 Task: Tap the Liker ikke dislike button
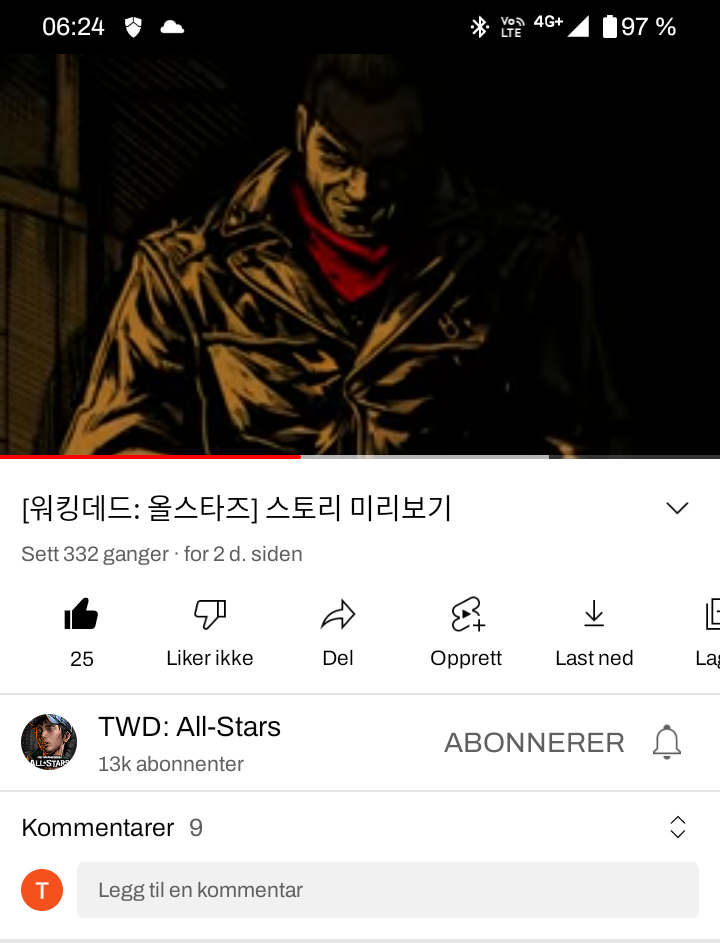[x=209, y=632]
